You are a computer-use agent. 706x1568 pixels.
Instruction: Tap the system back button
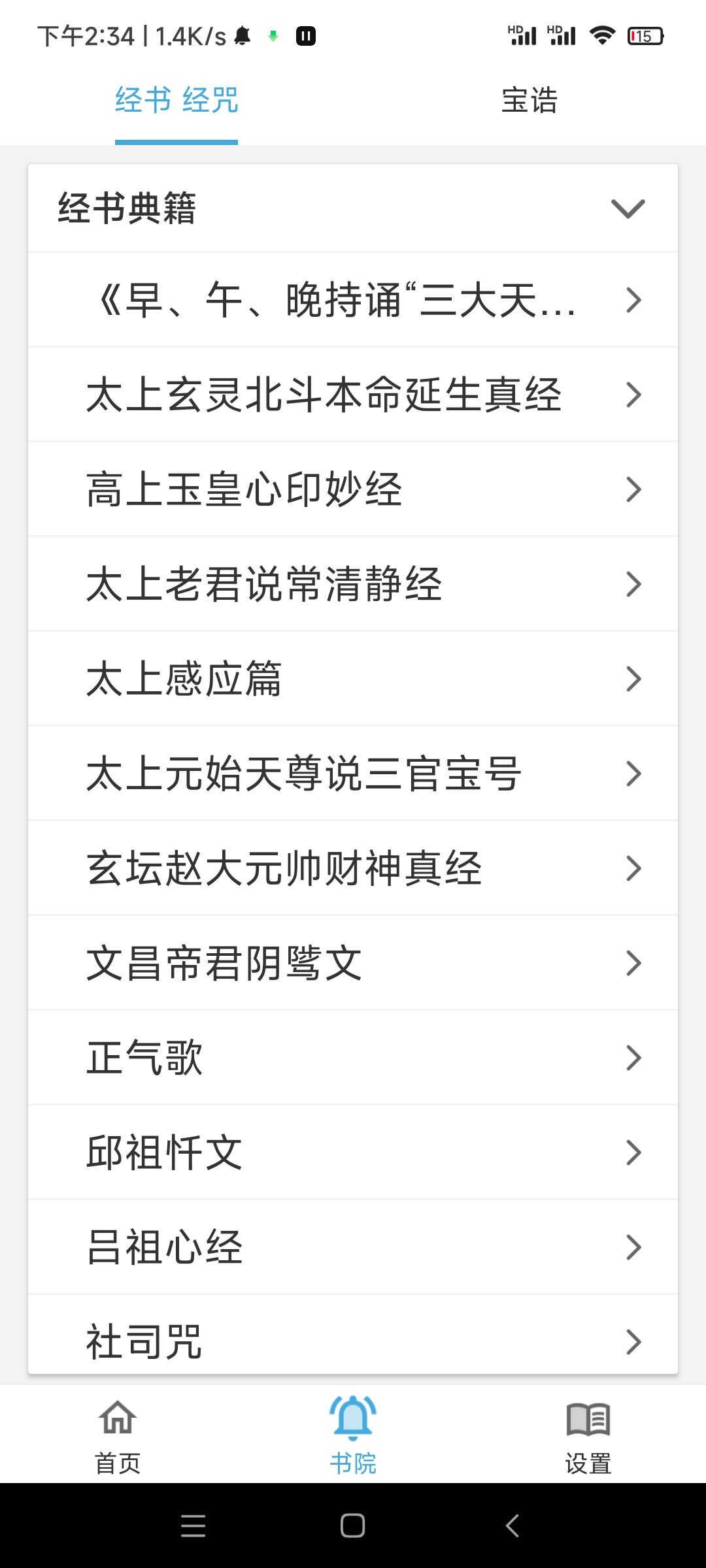[513, 1526]
